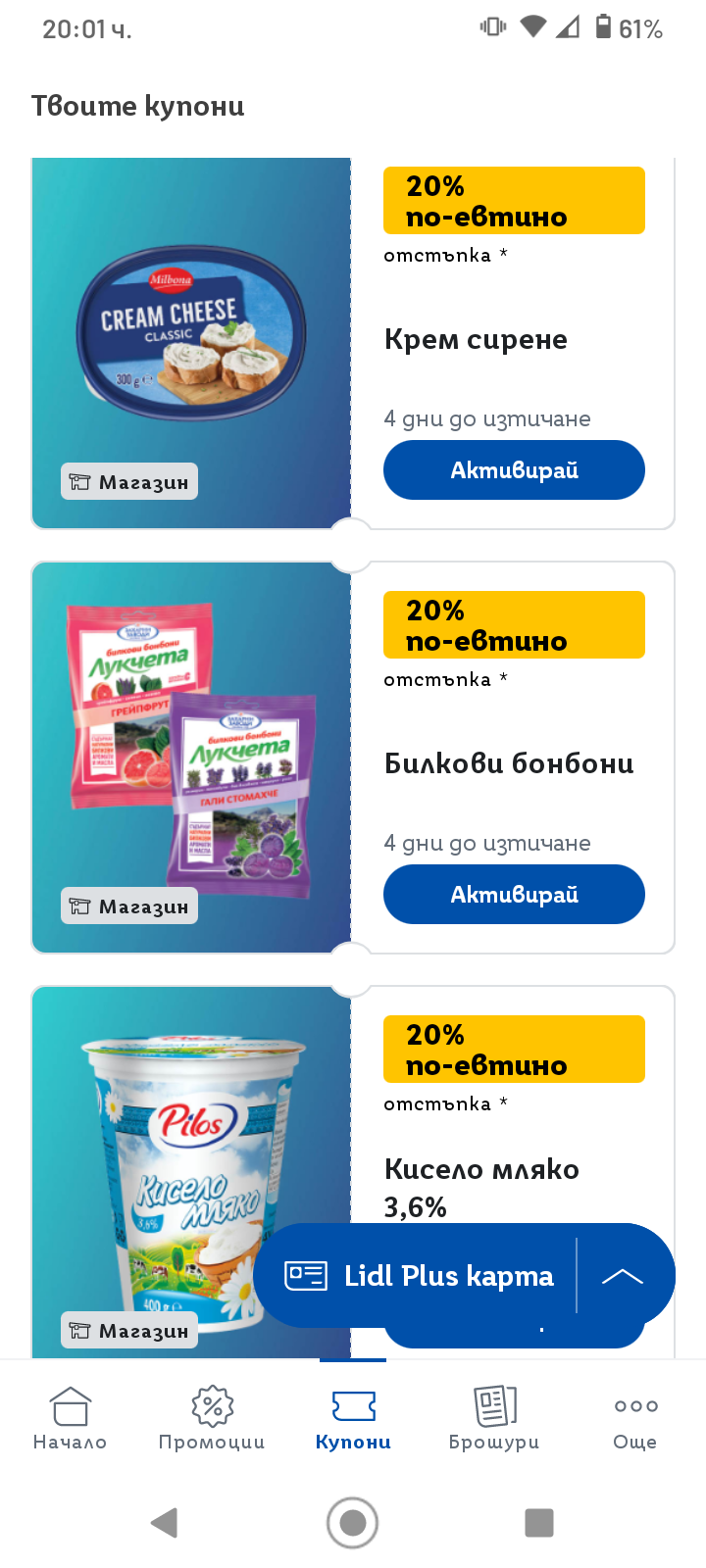Viewport: 706px width, 1568px height.
Task: Open the Крем сирене coupon card
Action: 191,343
